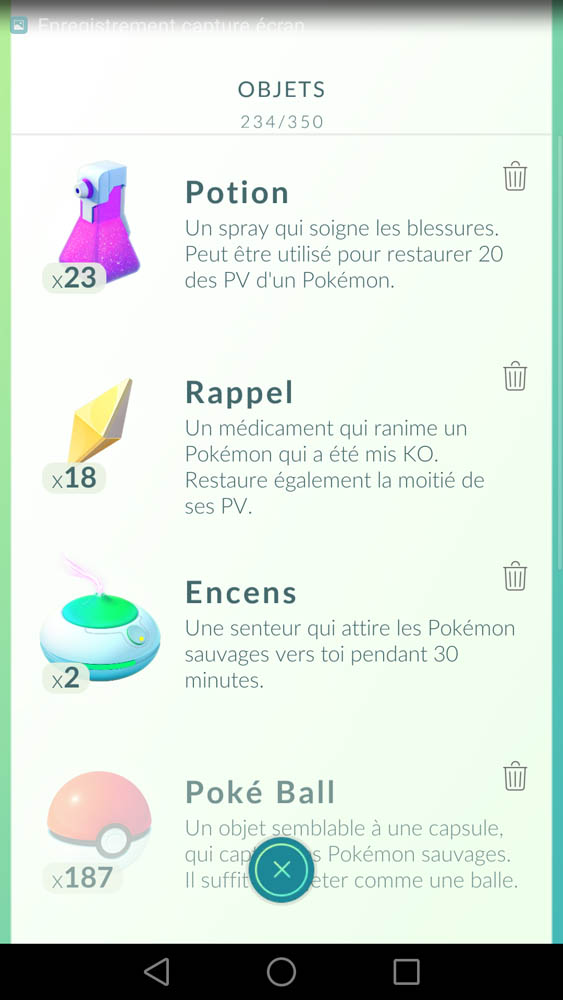Delete Encens using its trash icon
Screen dimensions: 563x1000
[x=515, y=576]
